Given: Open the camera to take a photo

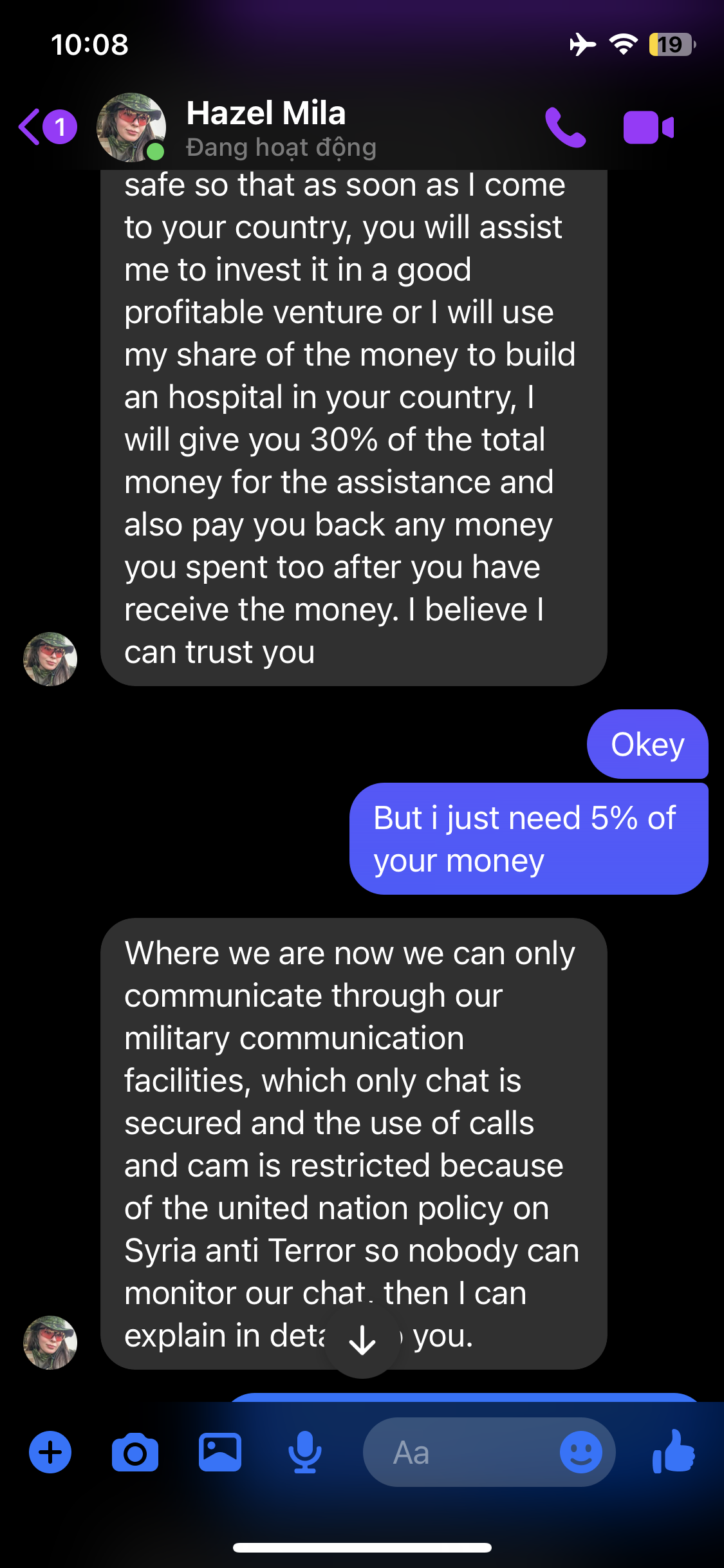Looking at the screenshot, I should click(135, 1453).
